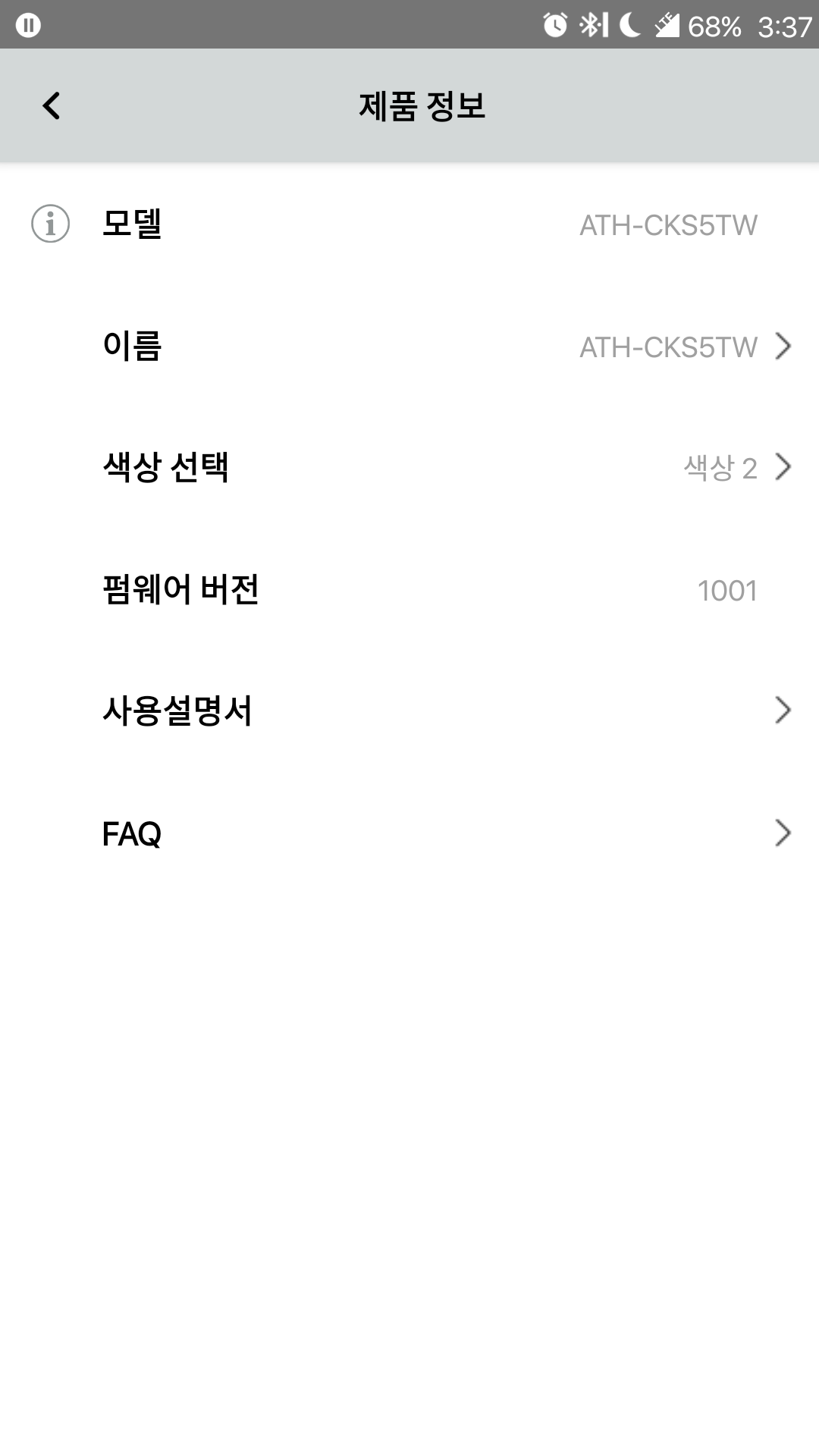Open the FAQ section
Screen dimensions: 819x1456
pos(409,834)
